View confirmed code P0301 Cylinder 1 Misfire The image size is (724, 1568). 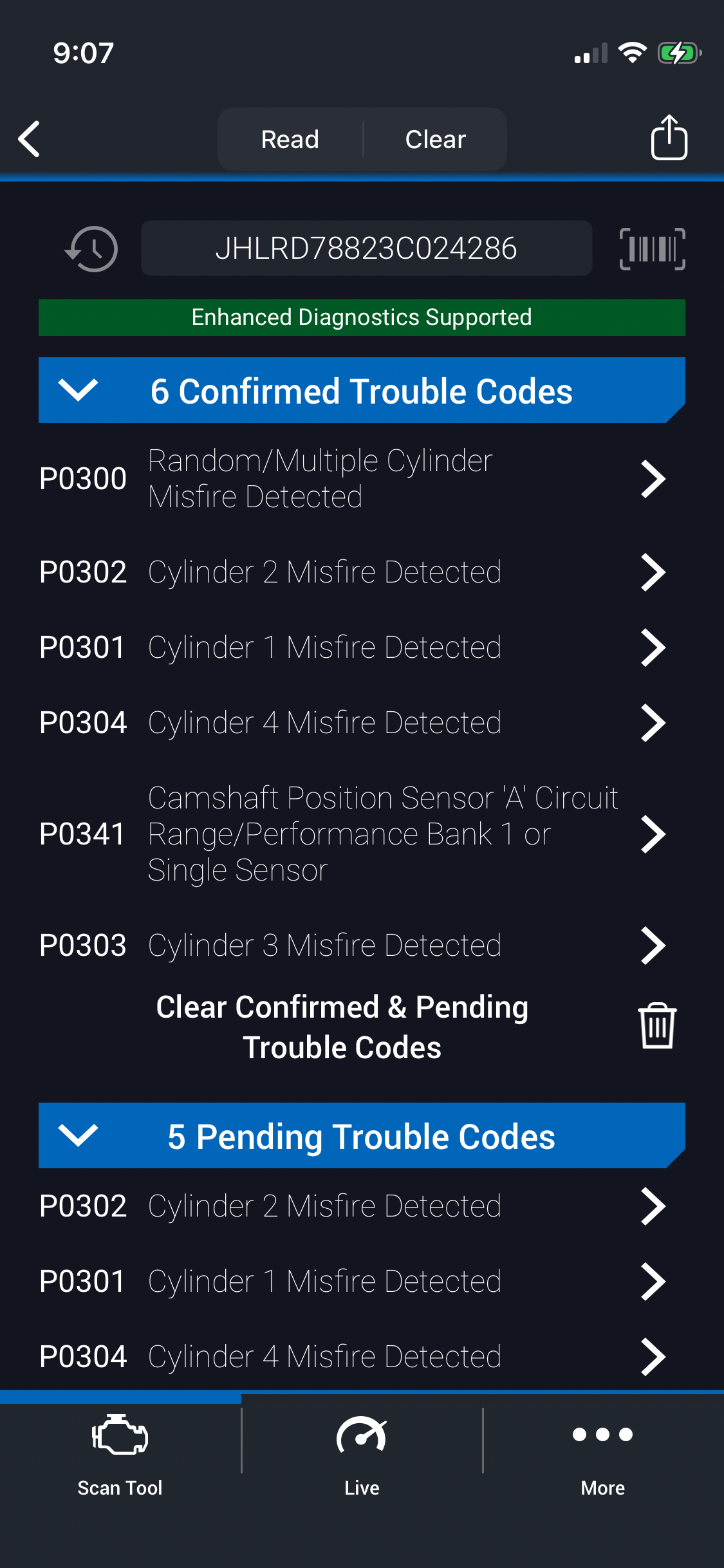(x=353, y=648)
